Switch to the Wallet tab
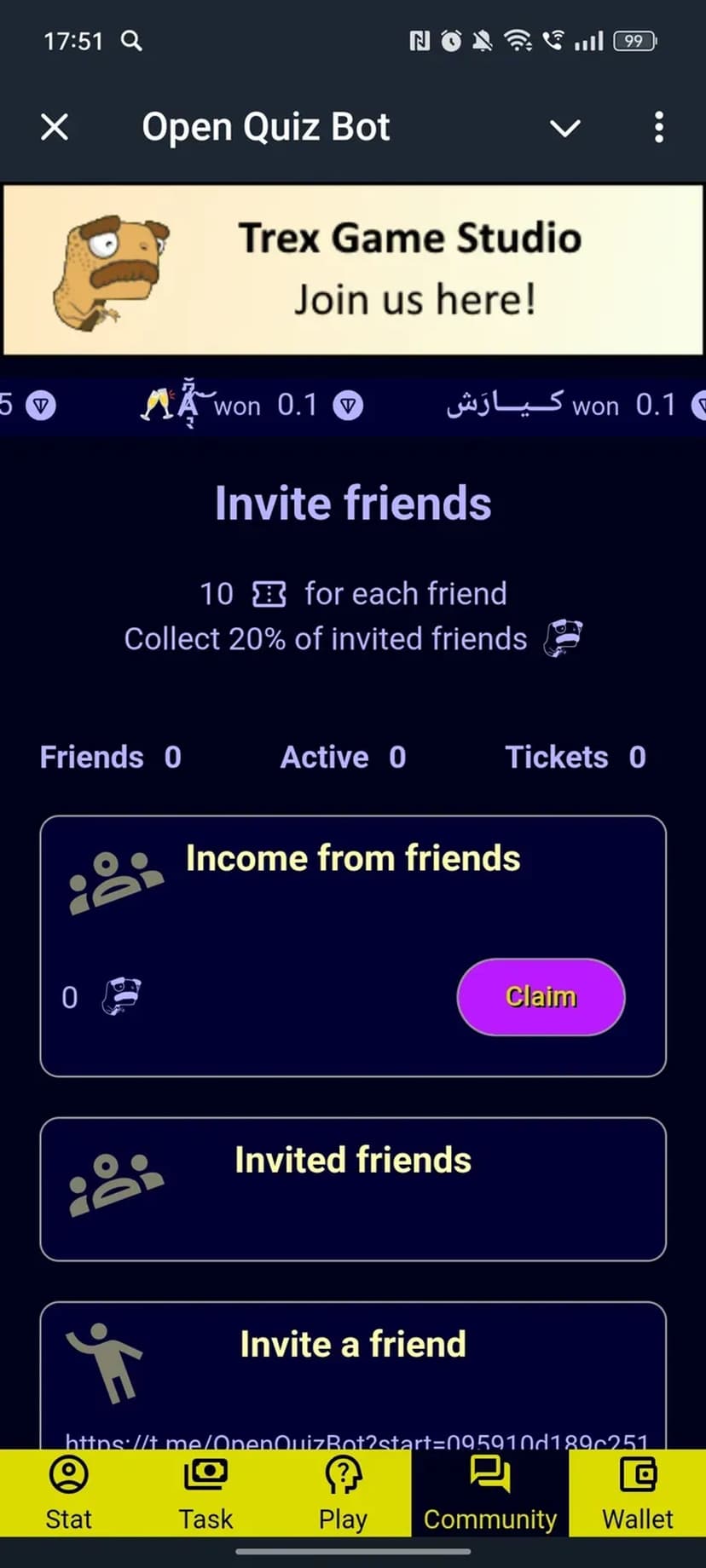Viewport: 706px width, 1568px height. (637, 1493)
